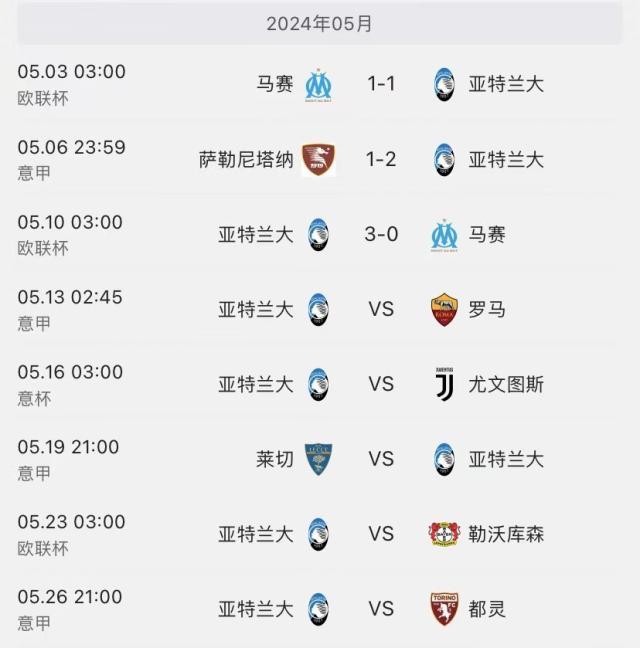This screenshot has width=640, height=648.
Task: Open the 05.19 Lecce vs Atalanta fixture
Action: pos(381,459)
